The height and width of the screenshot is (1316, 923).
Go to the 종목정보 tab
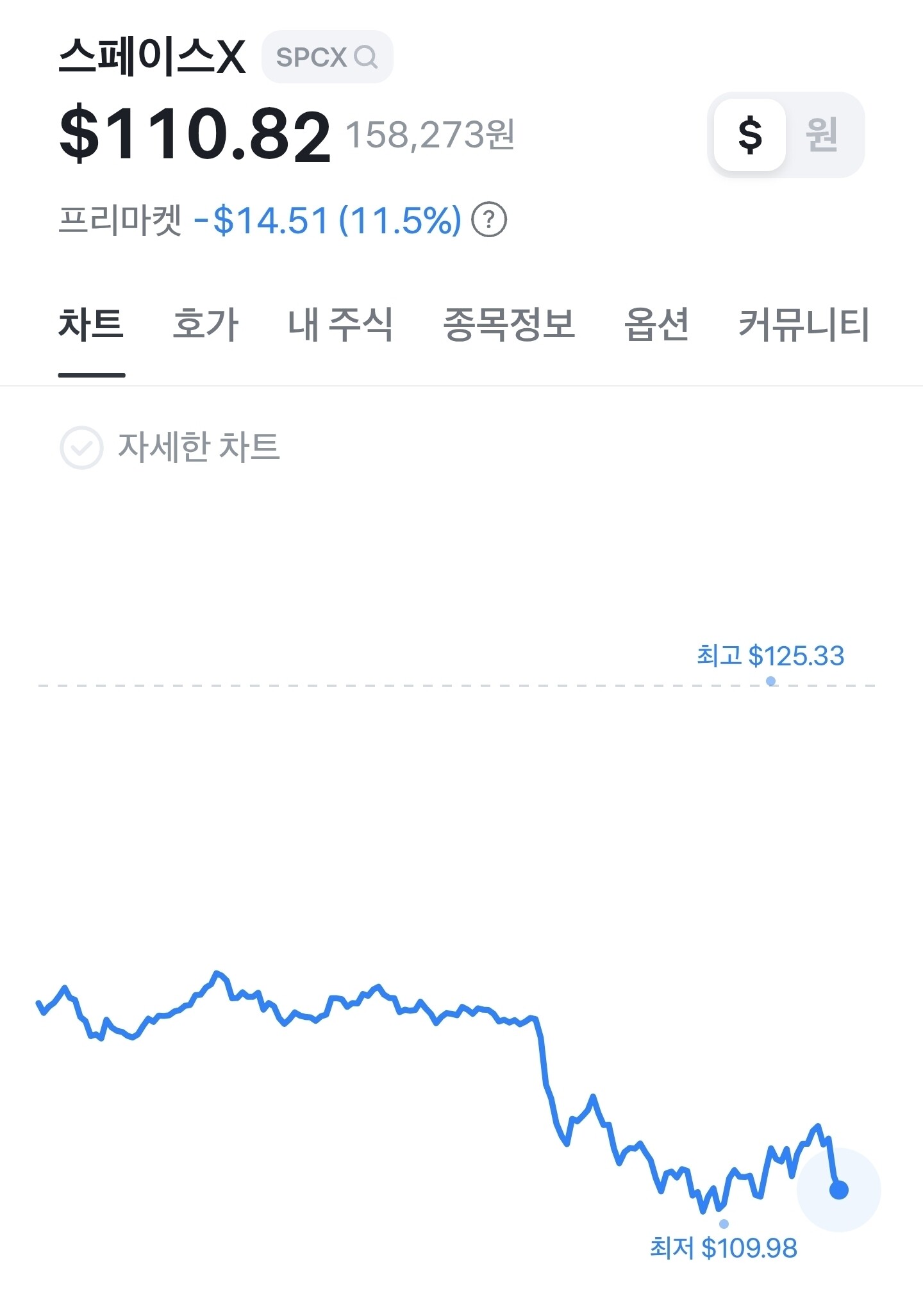click(509, 324)
